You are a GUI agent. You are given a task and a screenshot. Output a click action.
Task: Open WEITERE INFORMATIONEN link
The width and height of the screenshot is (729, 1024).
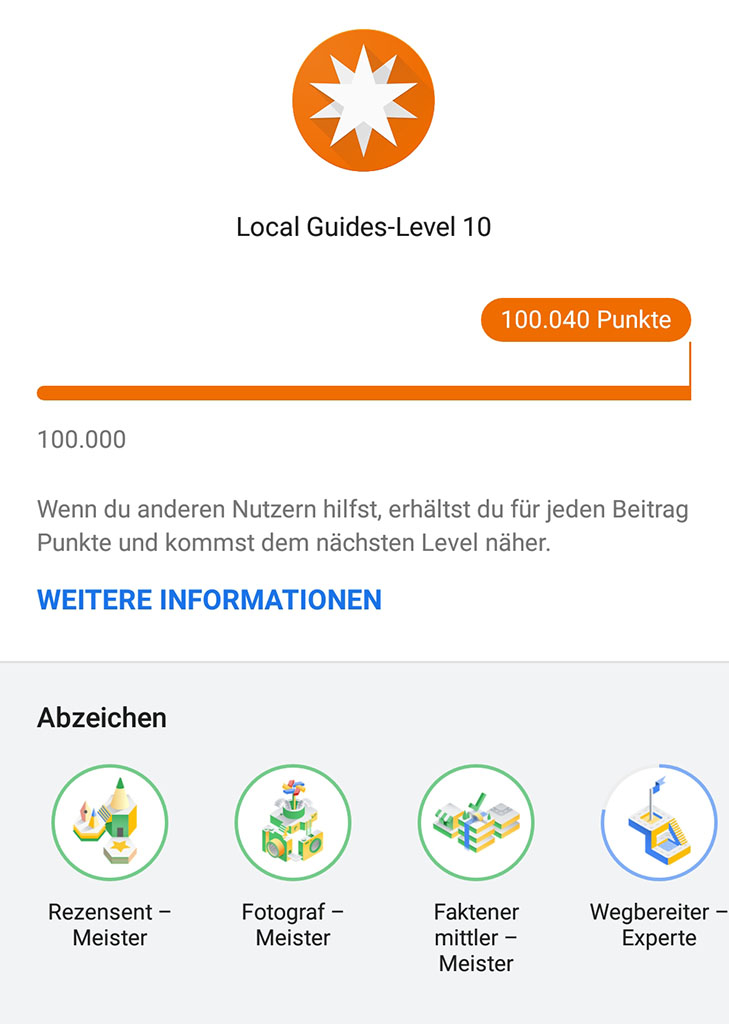tap(208, 599)
